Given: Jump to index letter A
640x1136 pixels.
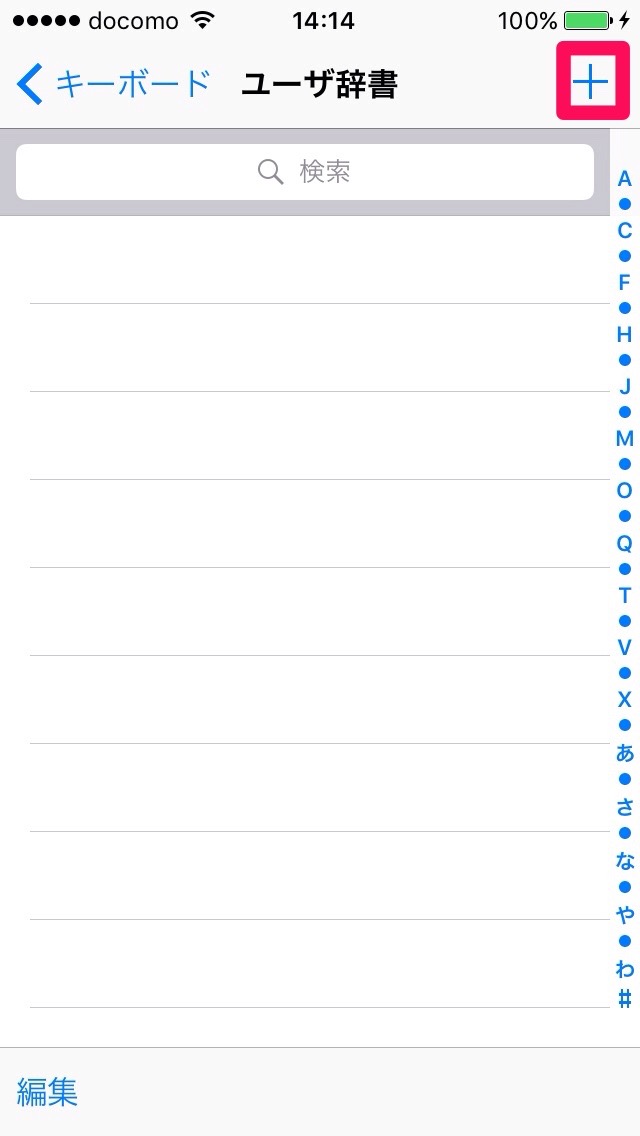Looking at the screenshot, I should pyautogui.click(x=625, y=179).
